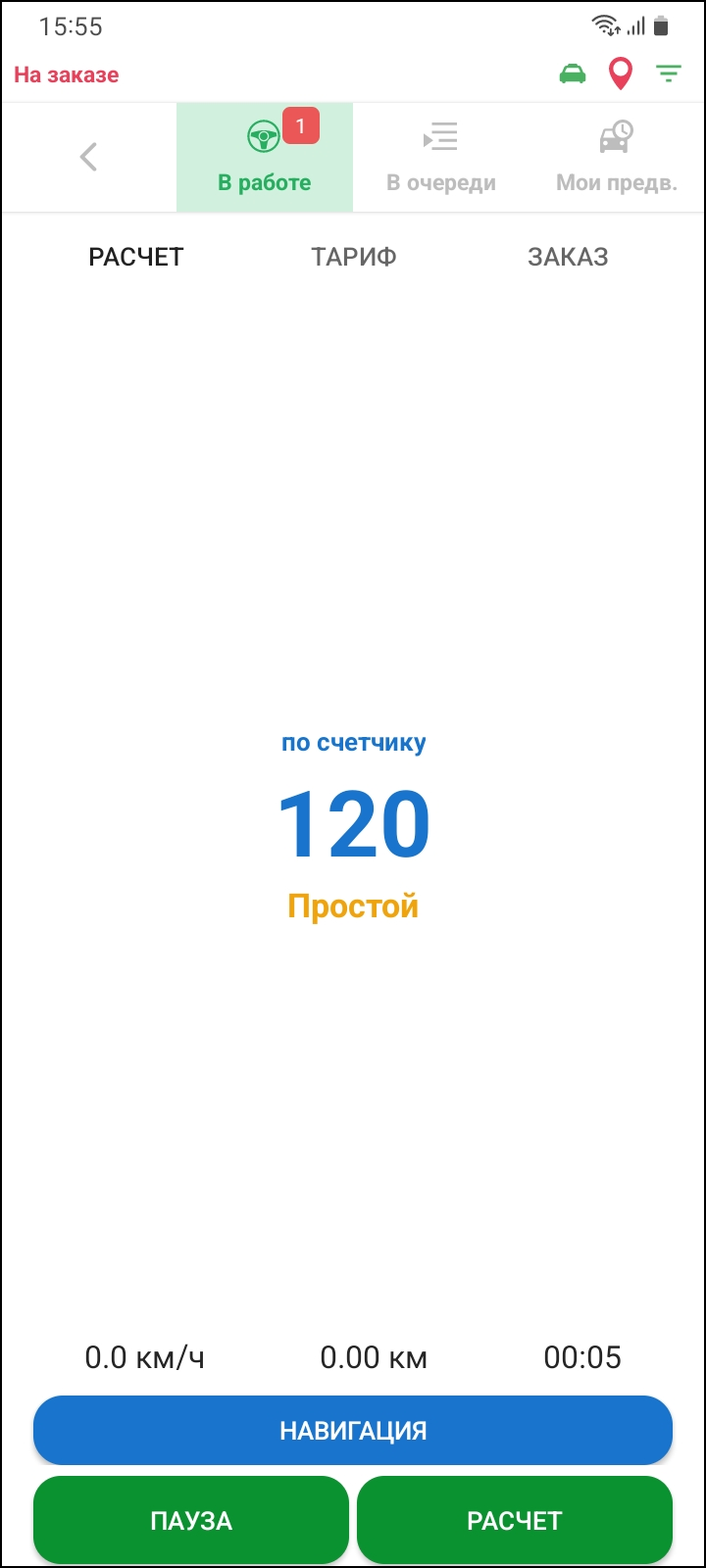Select the РАСЧЕТ sub-tab at top
The width and height of the screenshot is (706, 1568).
(x=136, y=257)
